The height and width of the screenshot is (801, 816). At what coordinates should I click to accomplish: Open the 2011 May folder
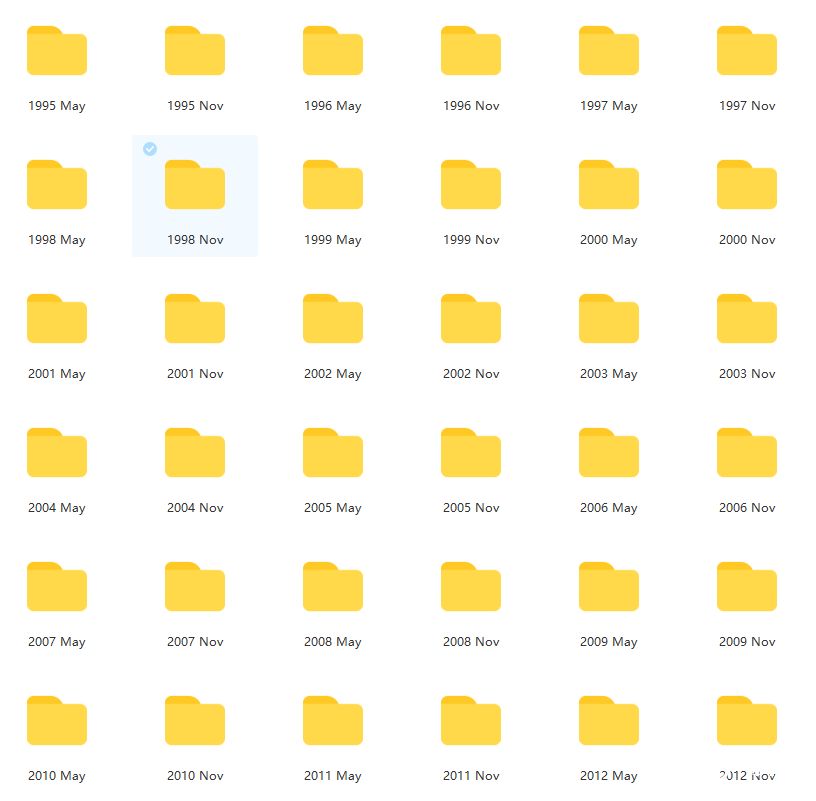coord(332,722)
